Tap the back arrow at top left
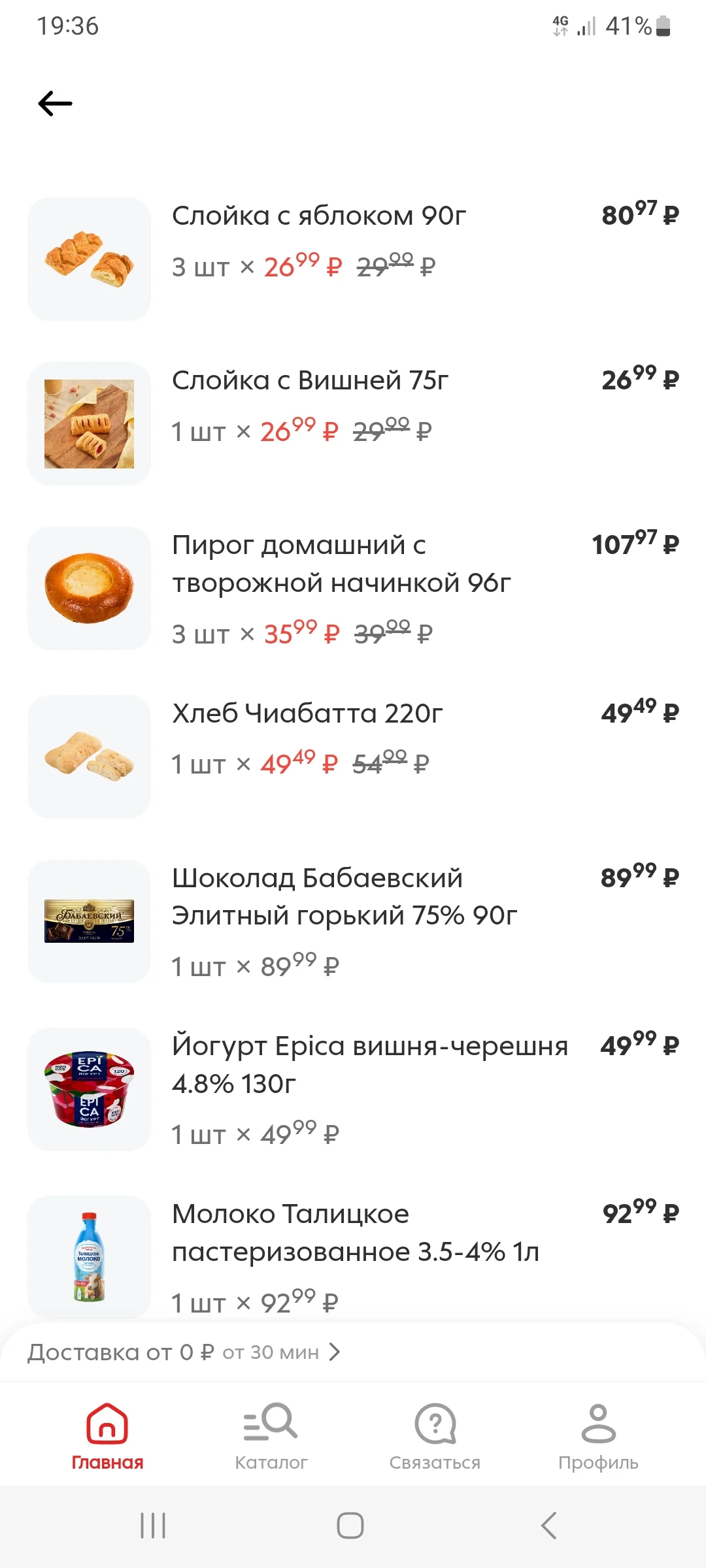The height and width of the screenshot is (1568, 706). tap(54, 102)
